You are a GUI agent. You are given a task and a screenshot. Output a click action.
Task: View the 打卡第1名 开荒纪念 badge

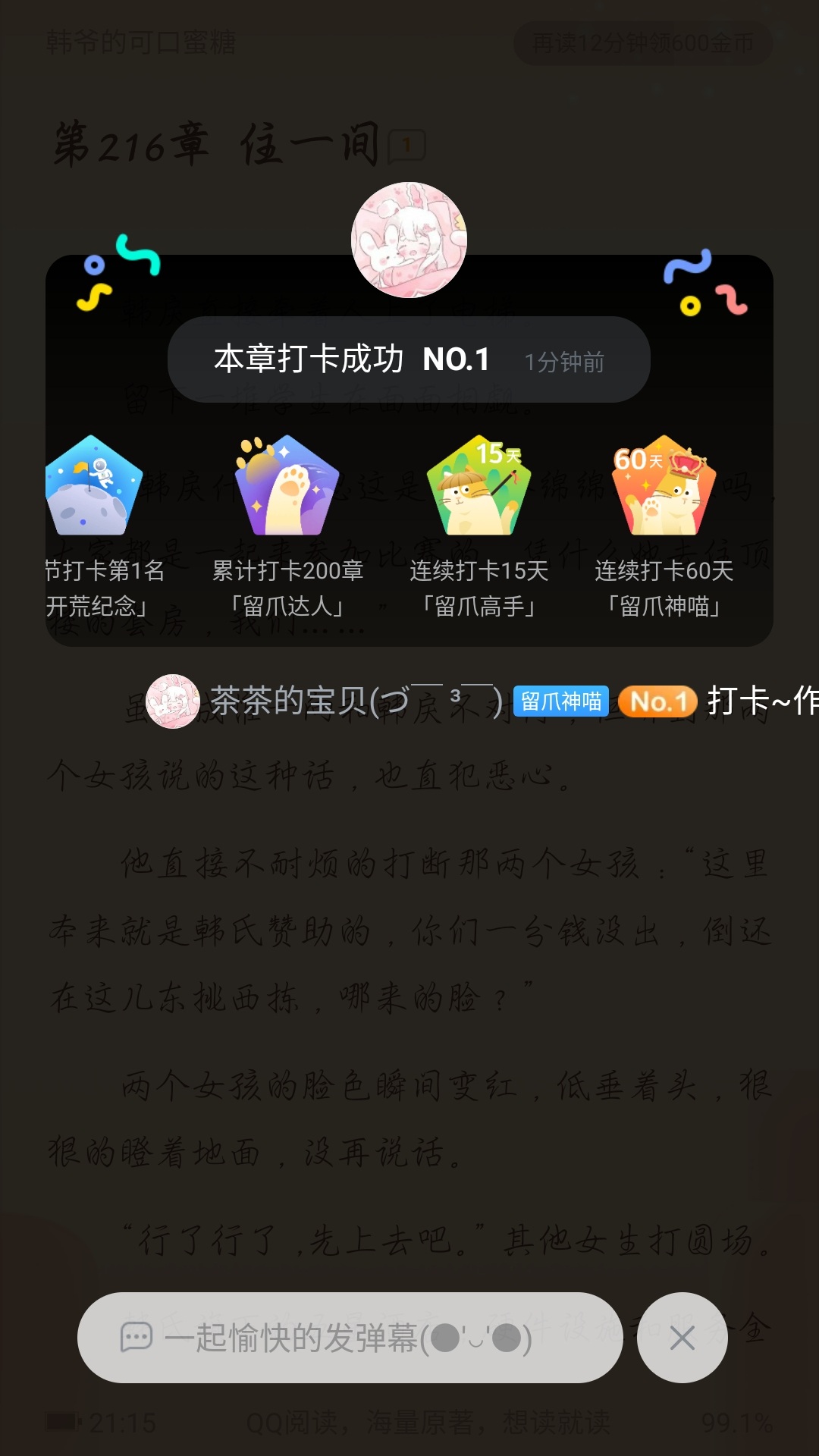pyautogui.click(x=95, y=485)
